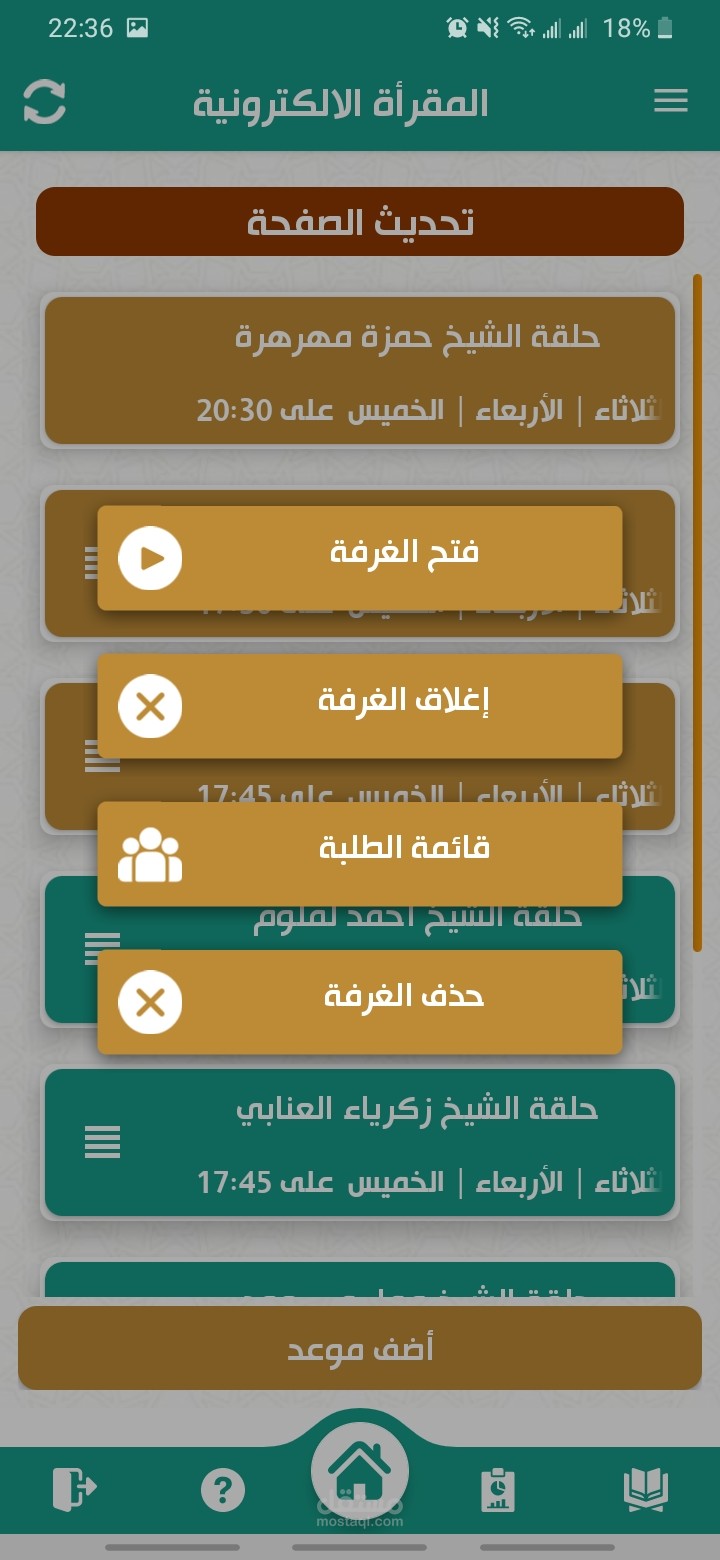The image size is (720, 1560).
Task: Tap the تحديث الصفحة button
Action: click(x=360, y=222)
